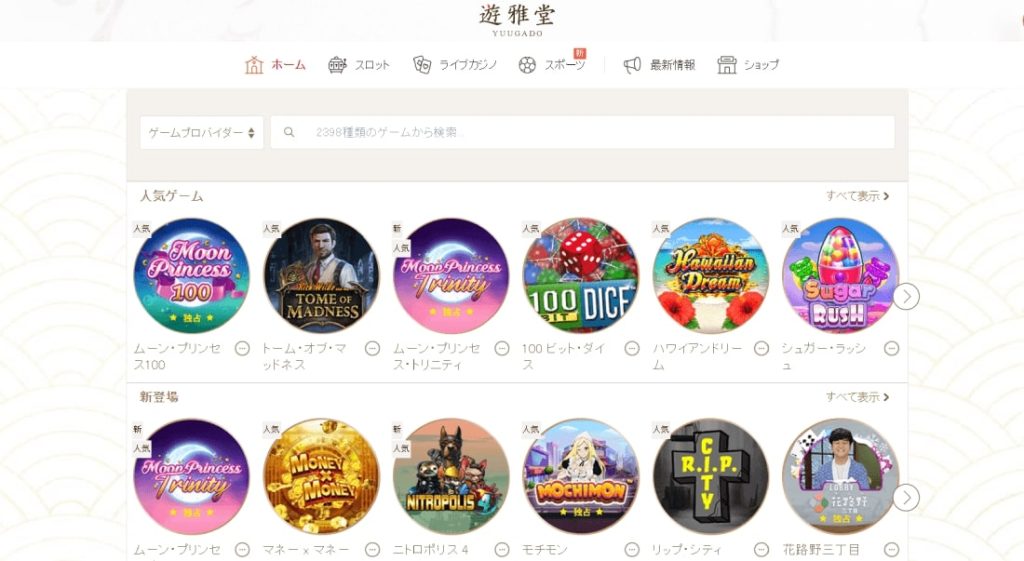The image size is (1024, 561).
Task: Switch to the ホーム tab
Action: click(275, 65)
